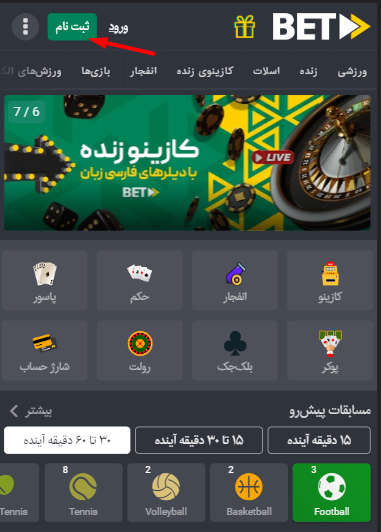Viewport: 381px width, 532px height.
Task: Switch to the زنده live tab
Action: 308,71
